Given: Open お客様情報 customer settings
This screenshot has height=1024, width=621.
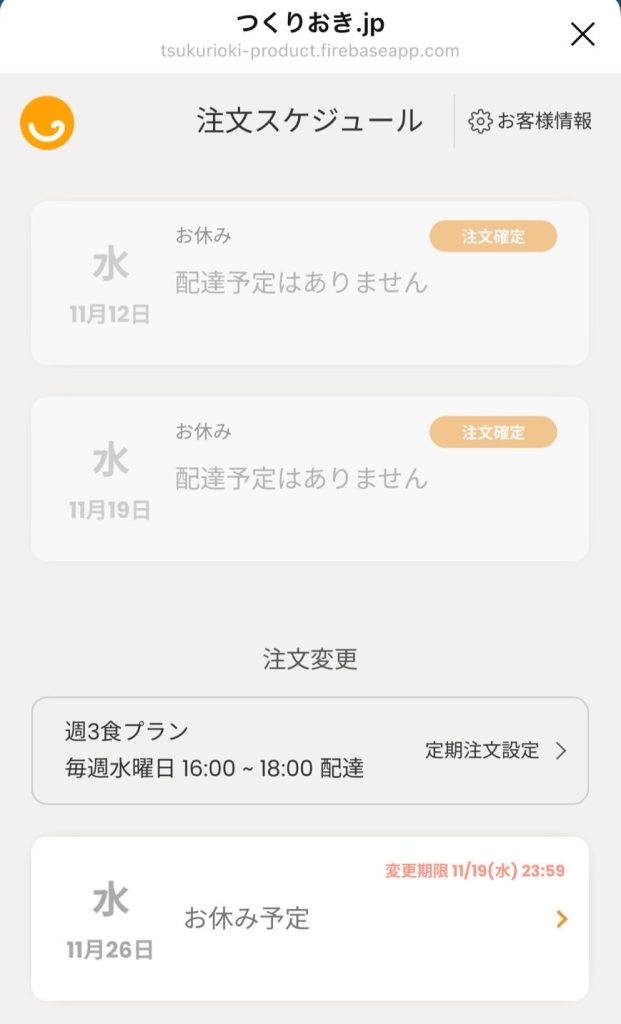Looking at the screenshot, I should click(530, 122).
